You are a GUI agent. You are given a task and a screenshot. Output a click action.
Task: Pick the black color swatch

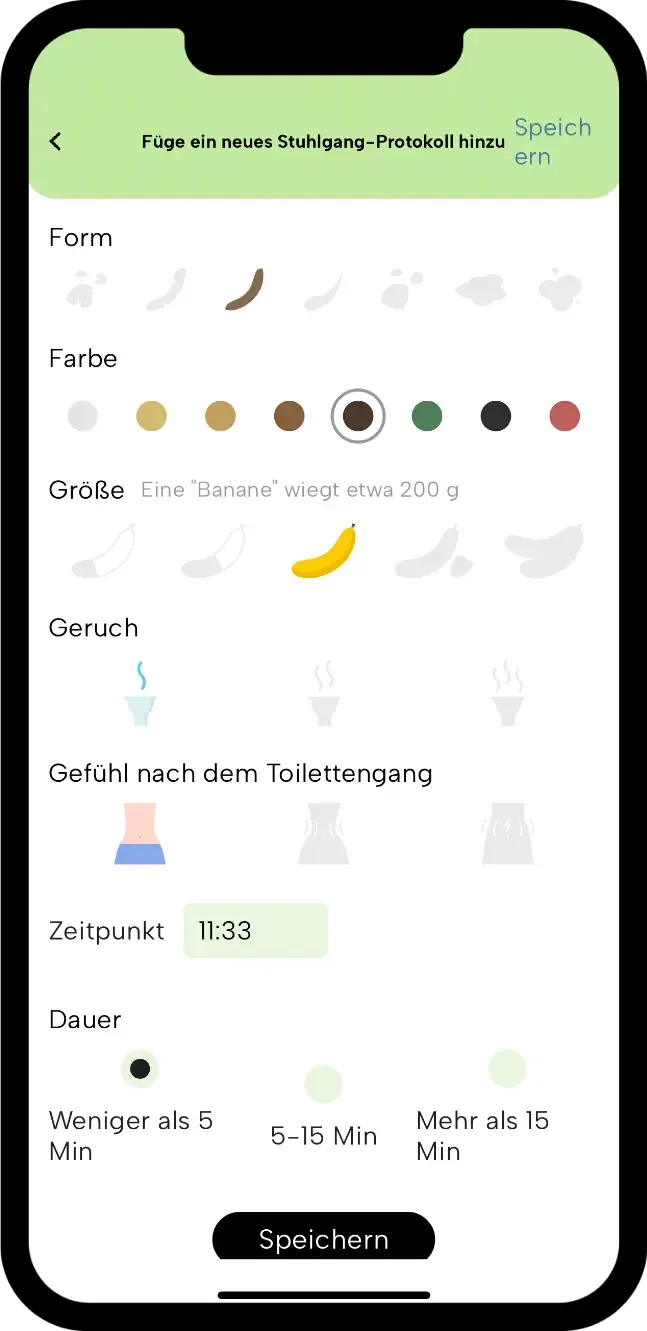[x=496, y=416]
